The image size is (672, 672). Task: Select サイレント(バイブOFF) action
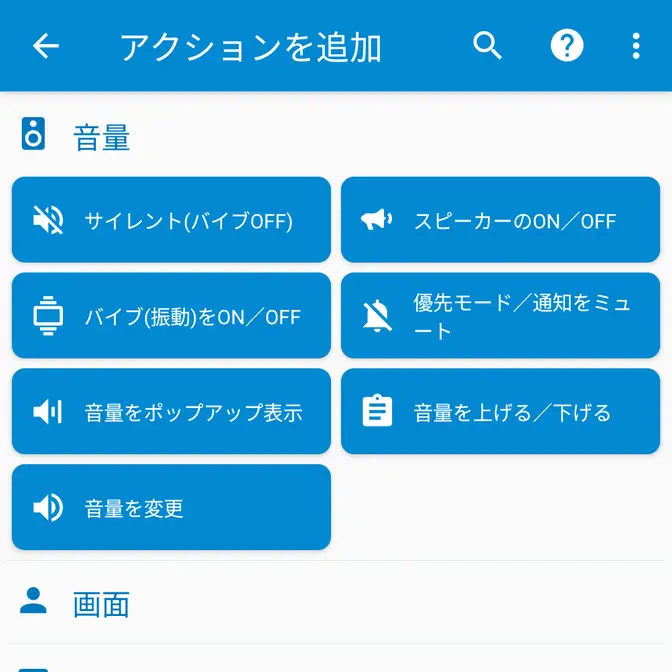pyautogui.click(x=171, y=220)
